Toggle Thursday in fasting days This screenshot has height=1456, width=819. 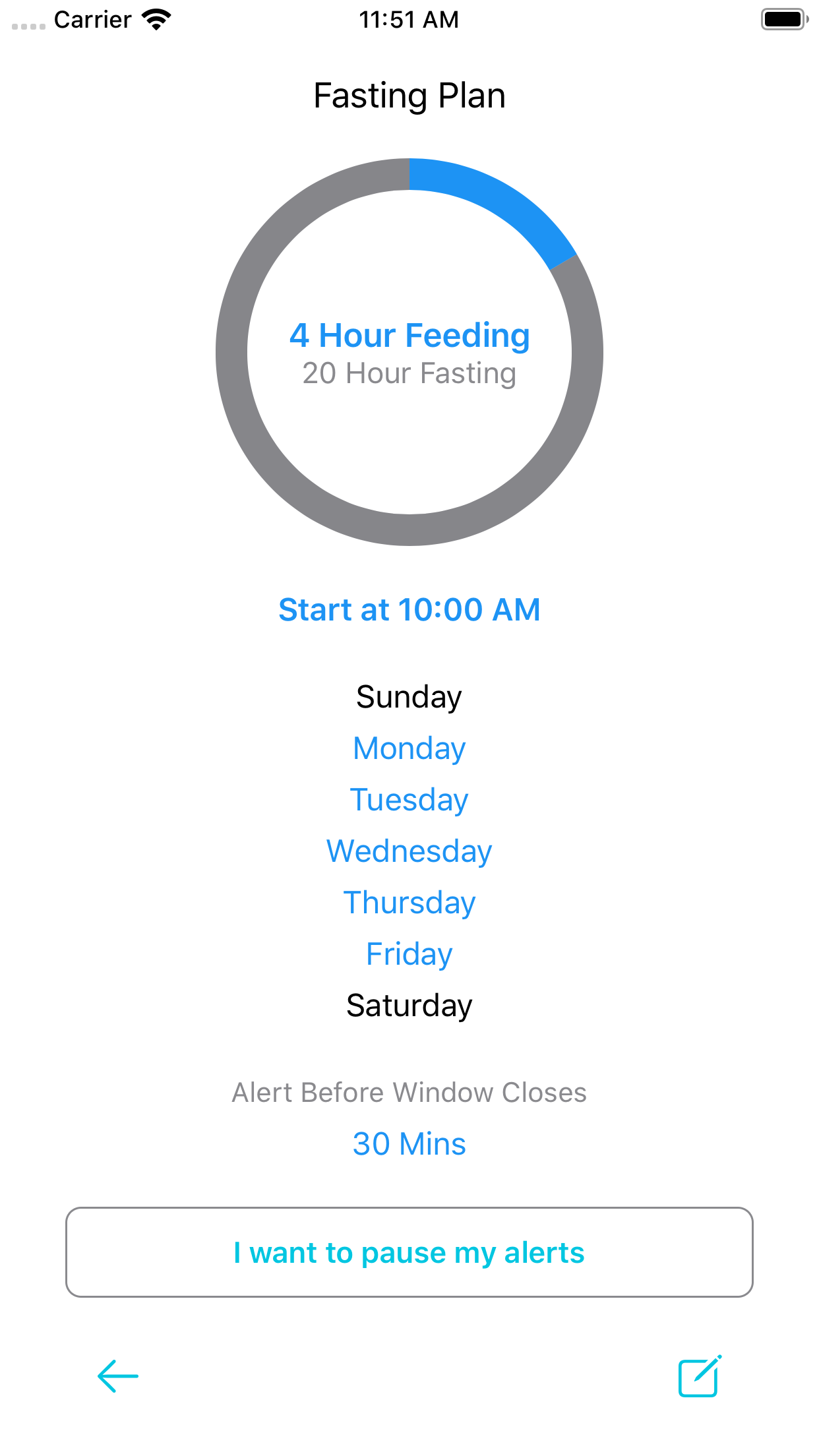tap(409, 903)
